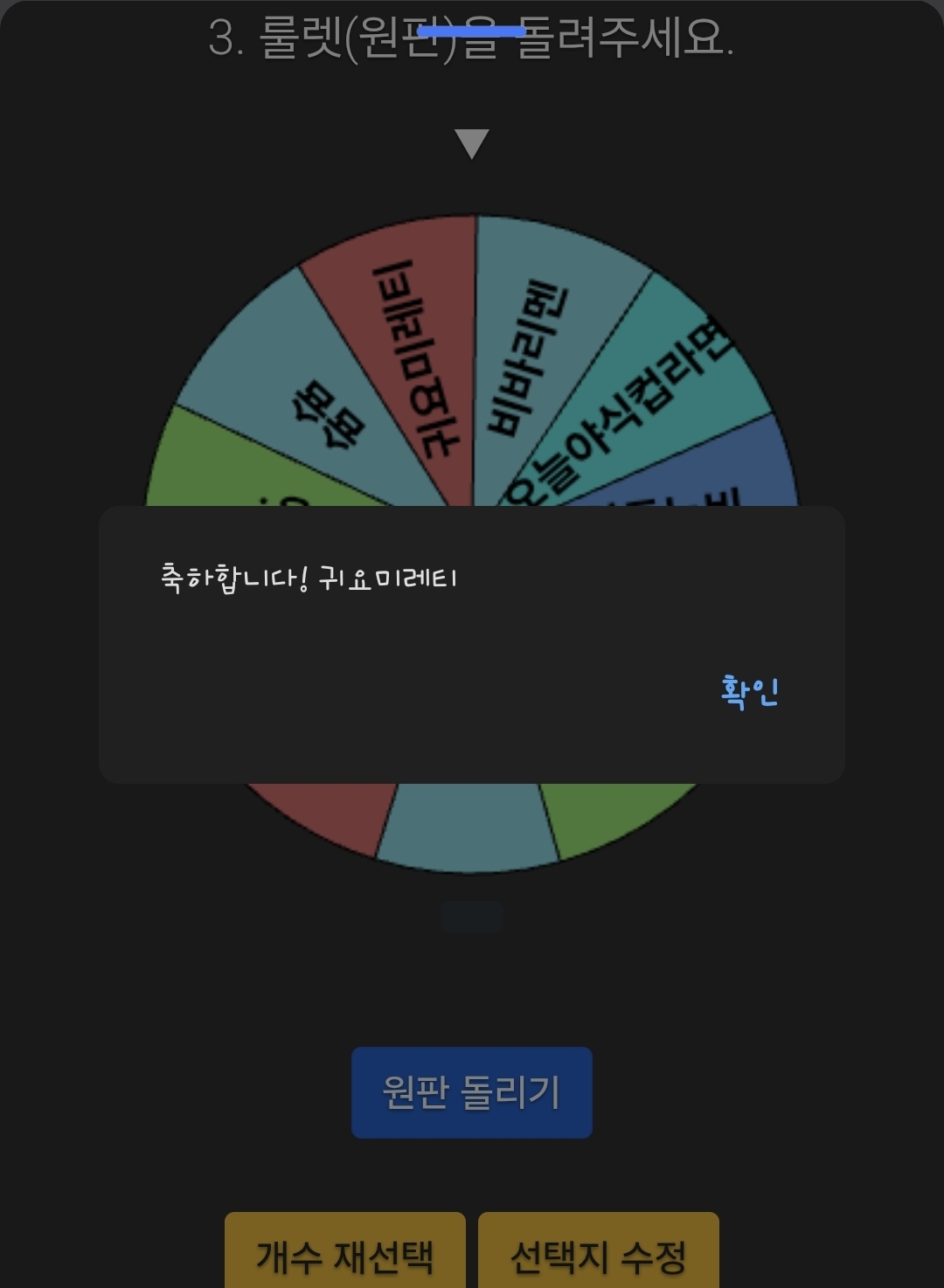
Task: Edit choices using 선택지 수정
Action: 599,1254
